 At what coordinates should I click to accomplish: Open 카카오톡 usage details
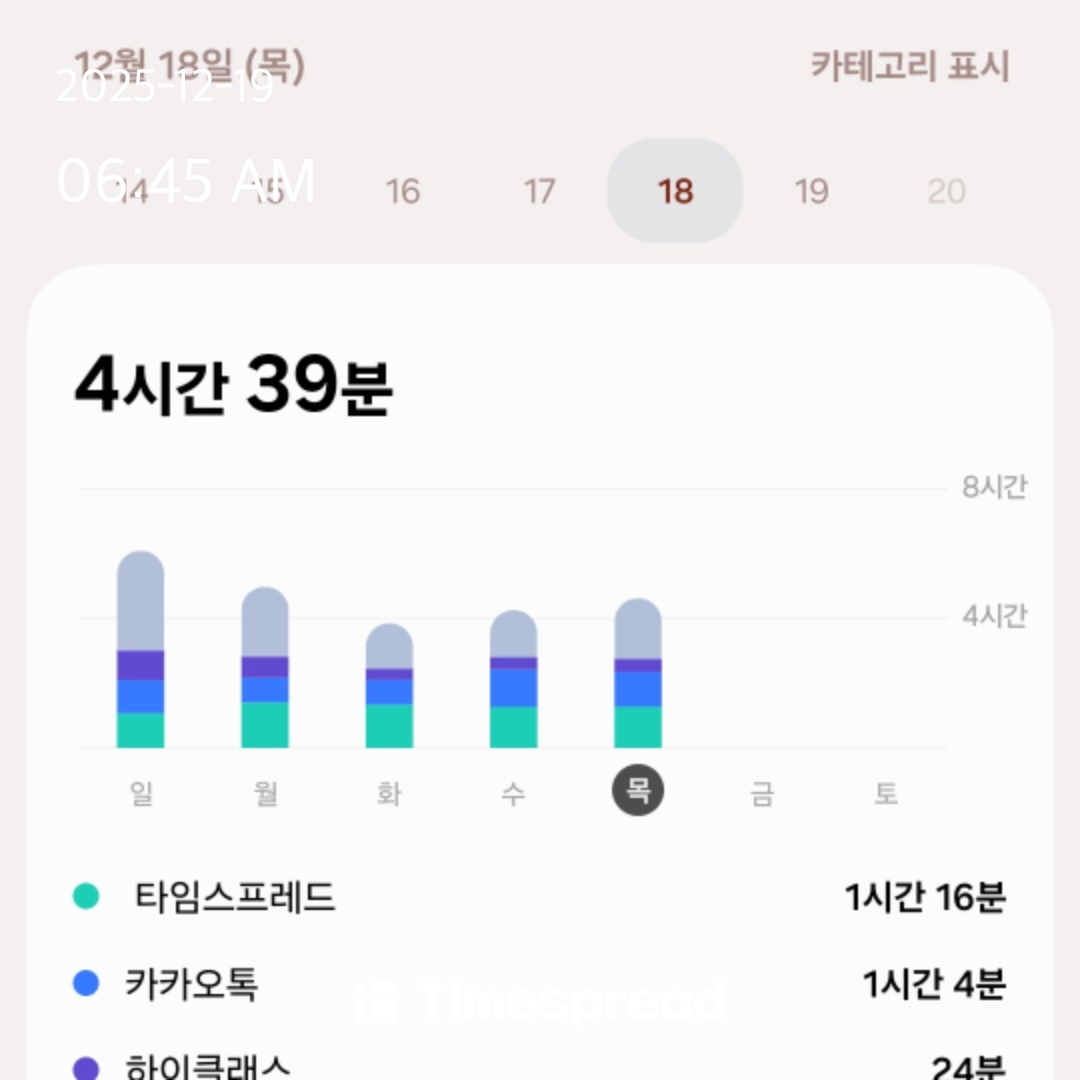click(540, 984)
